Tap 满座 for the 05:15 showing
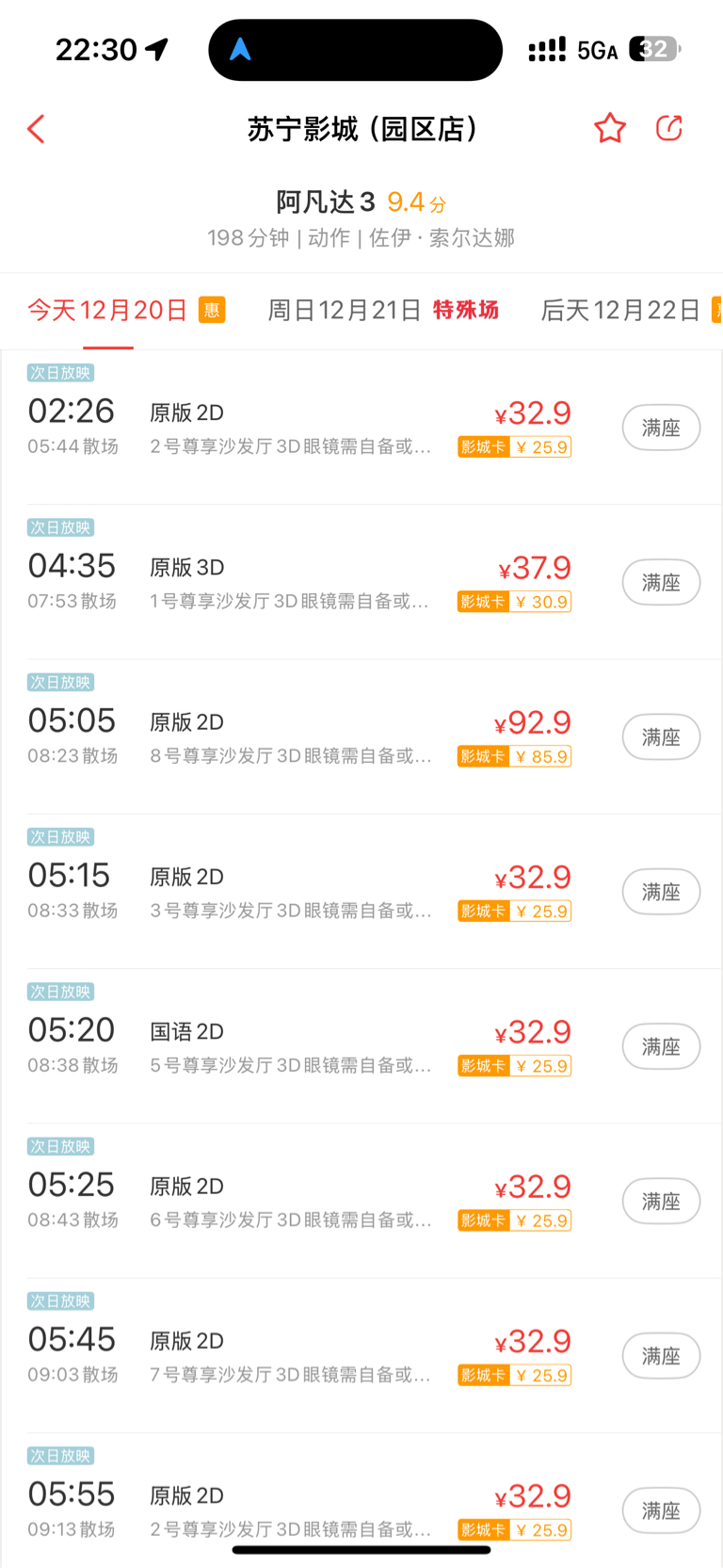This screenshot has height=1568, width=723. [x=661, y=892]
